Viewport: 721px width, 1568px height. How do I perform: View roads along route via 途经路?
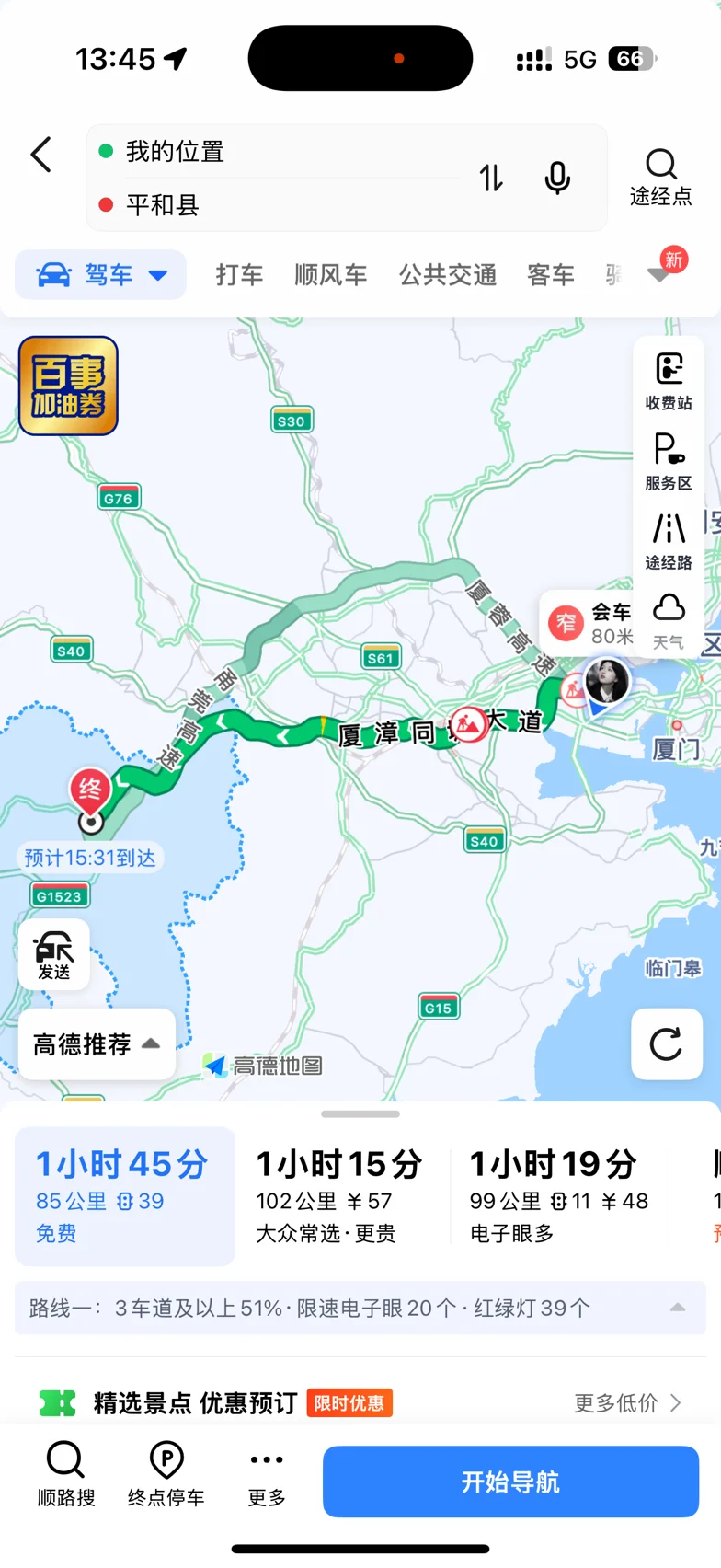pos(669,541)
